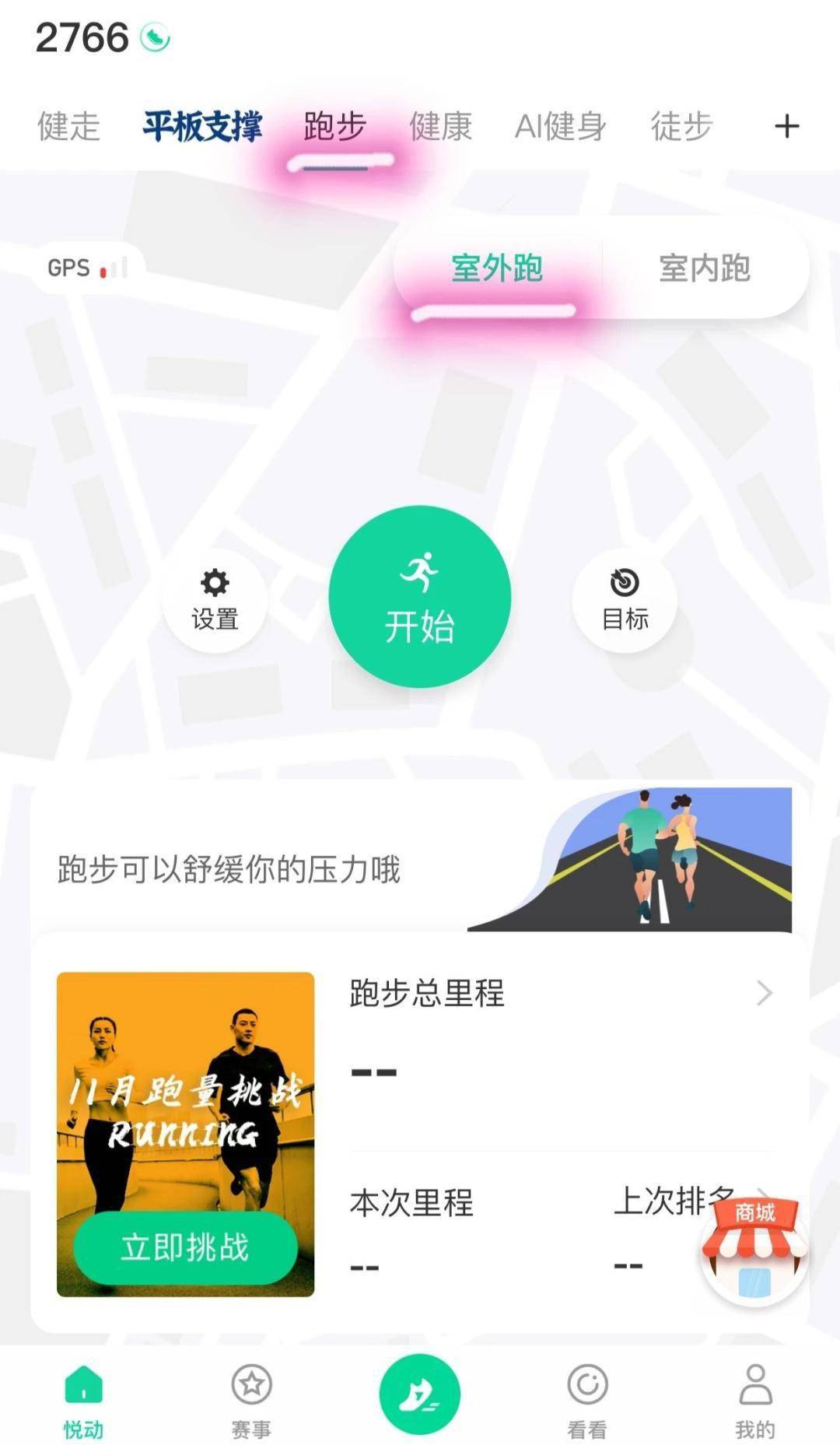
Task: Switch to the AI健身 tab
Action: coord(560,126)
